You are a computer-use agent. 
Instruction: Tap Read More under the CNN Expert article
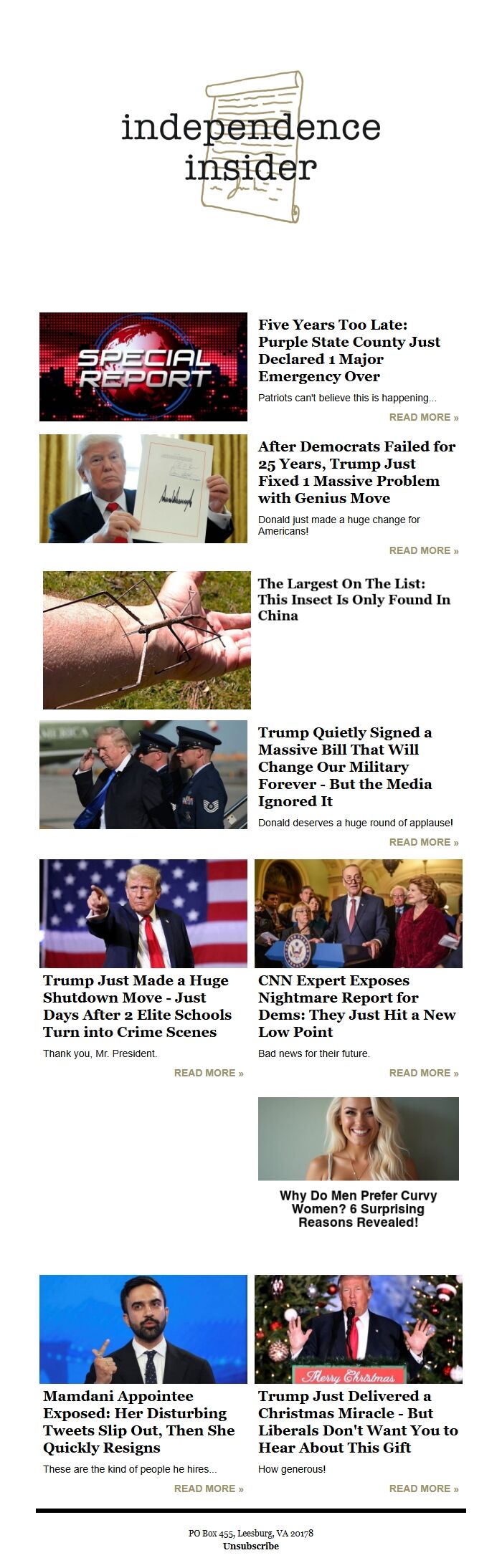(x=423, y=1073)
